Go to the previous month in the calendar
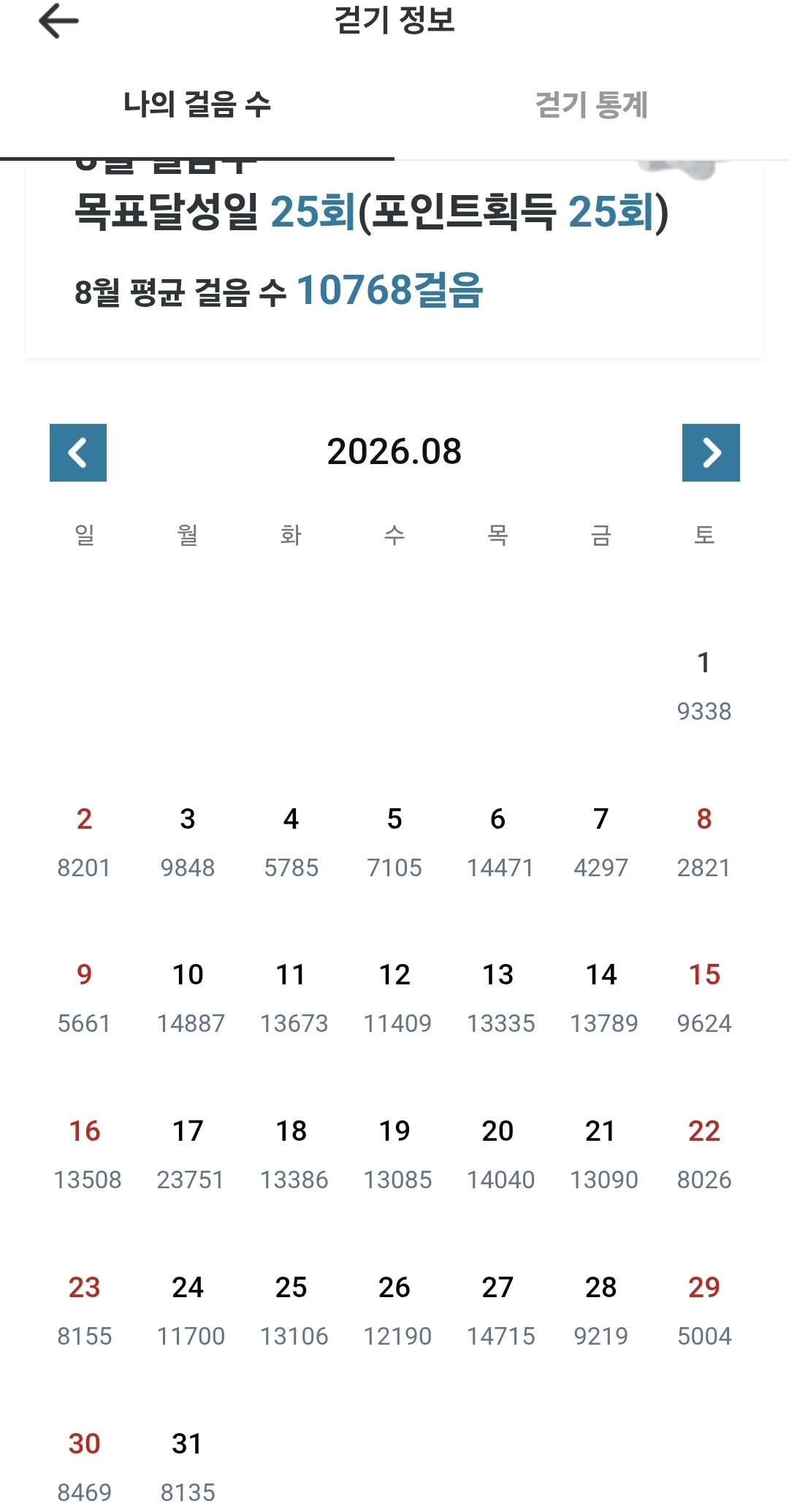This screenshot has height=1512, width=789. 78,452
